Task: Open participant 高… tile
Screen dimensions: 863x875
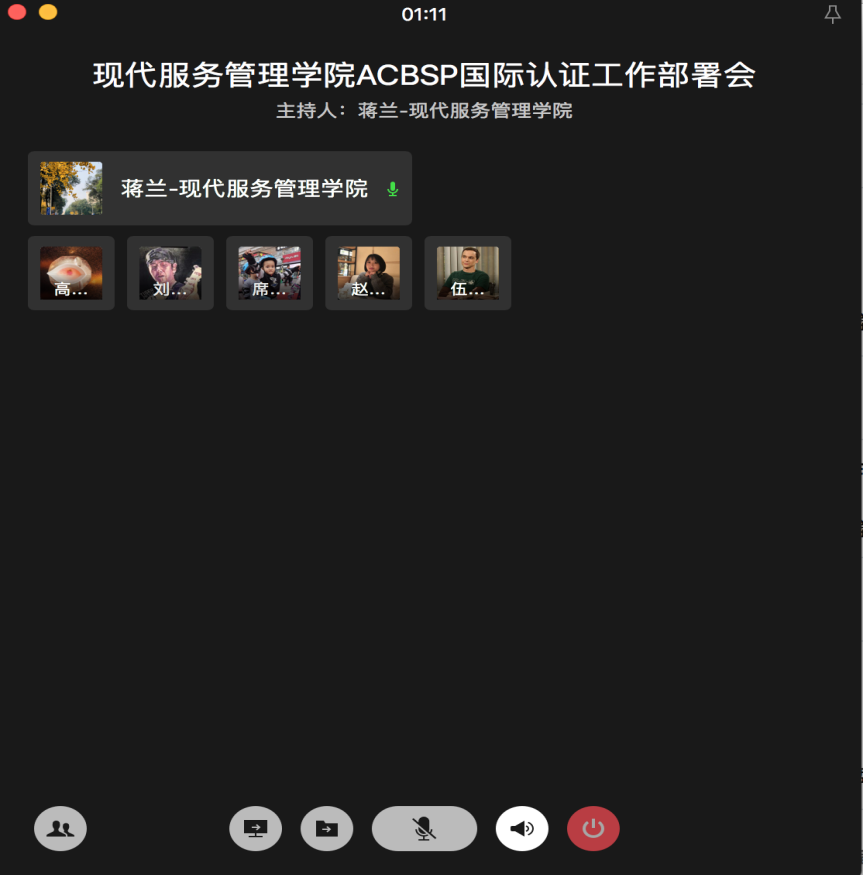Action: tap(71, 273)
